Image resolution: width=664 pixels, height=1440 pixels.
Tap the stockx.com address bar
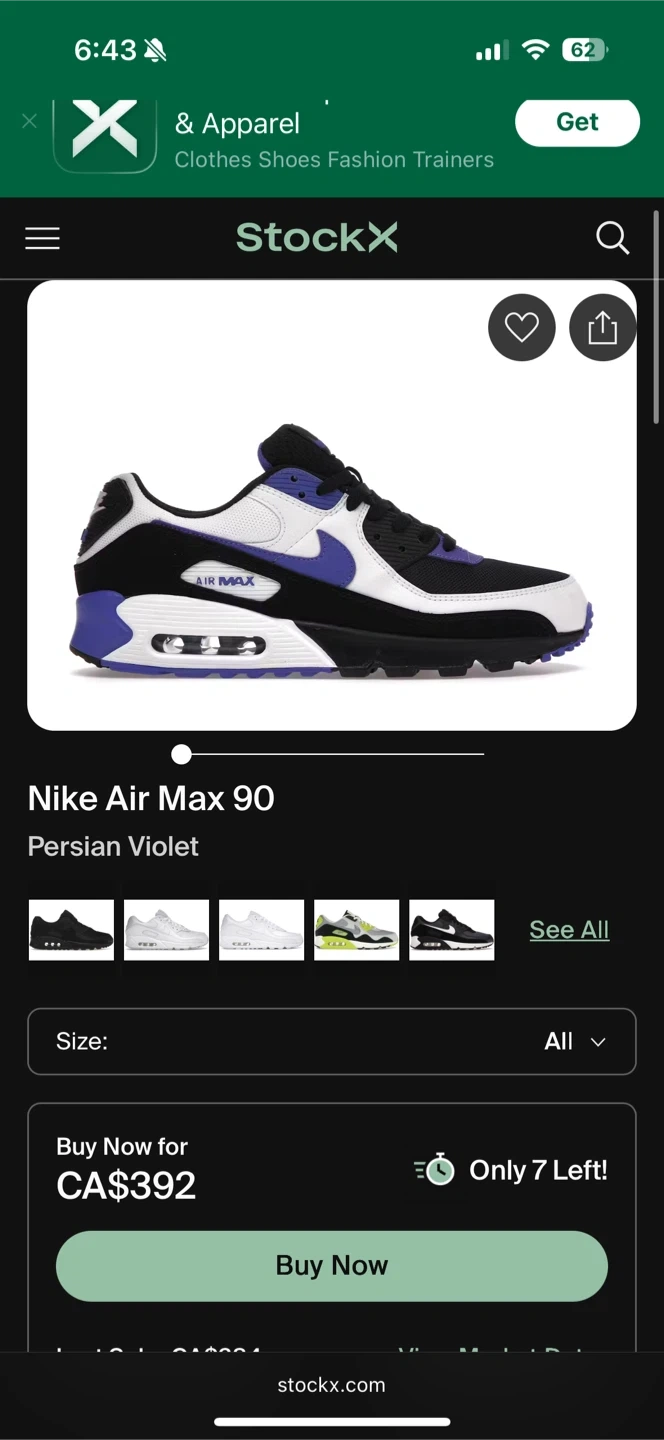click(x=332, y=1385)
